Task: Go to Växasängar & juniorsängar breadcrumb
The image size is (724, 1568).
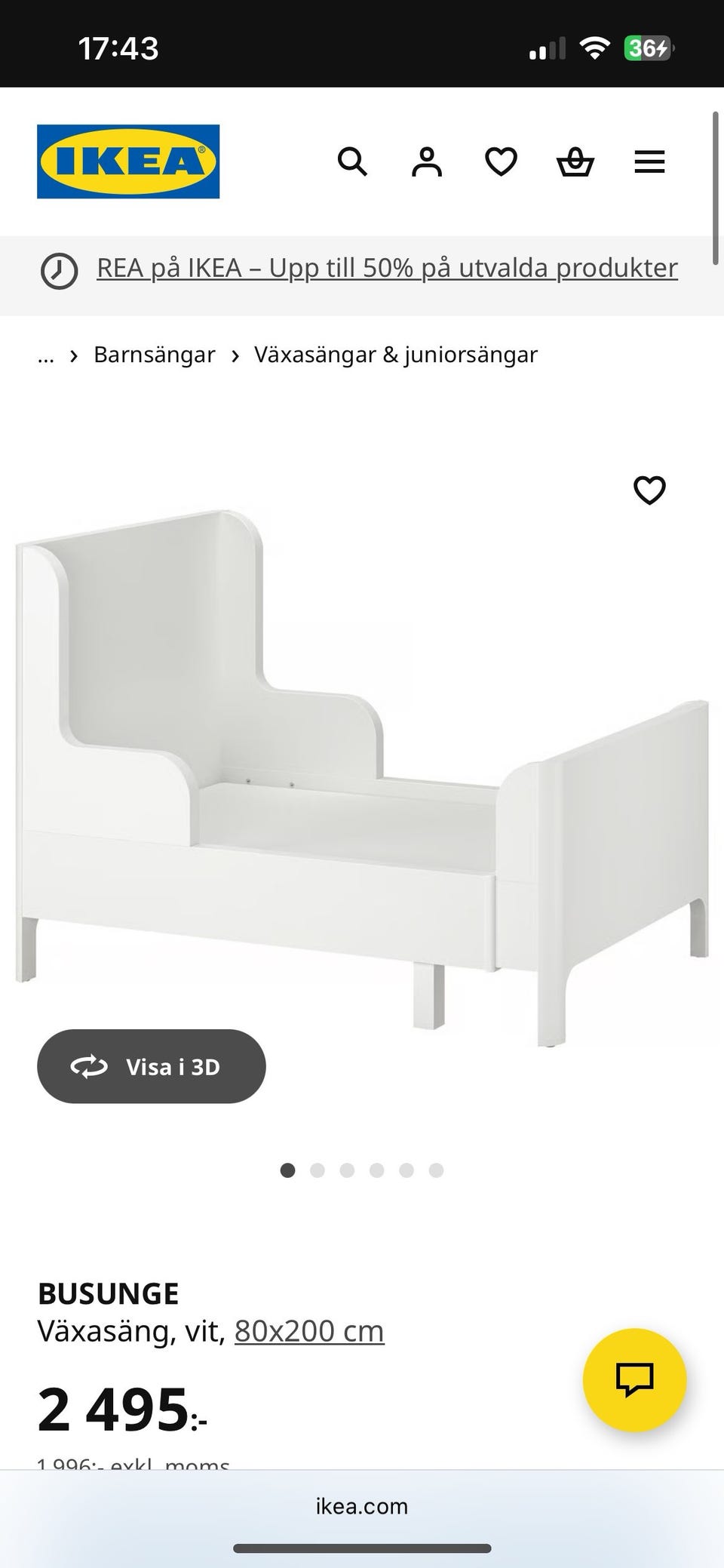Action: tap(395, 355)
